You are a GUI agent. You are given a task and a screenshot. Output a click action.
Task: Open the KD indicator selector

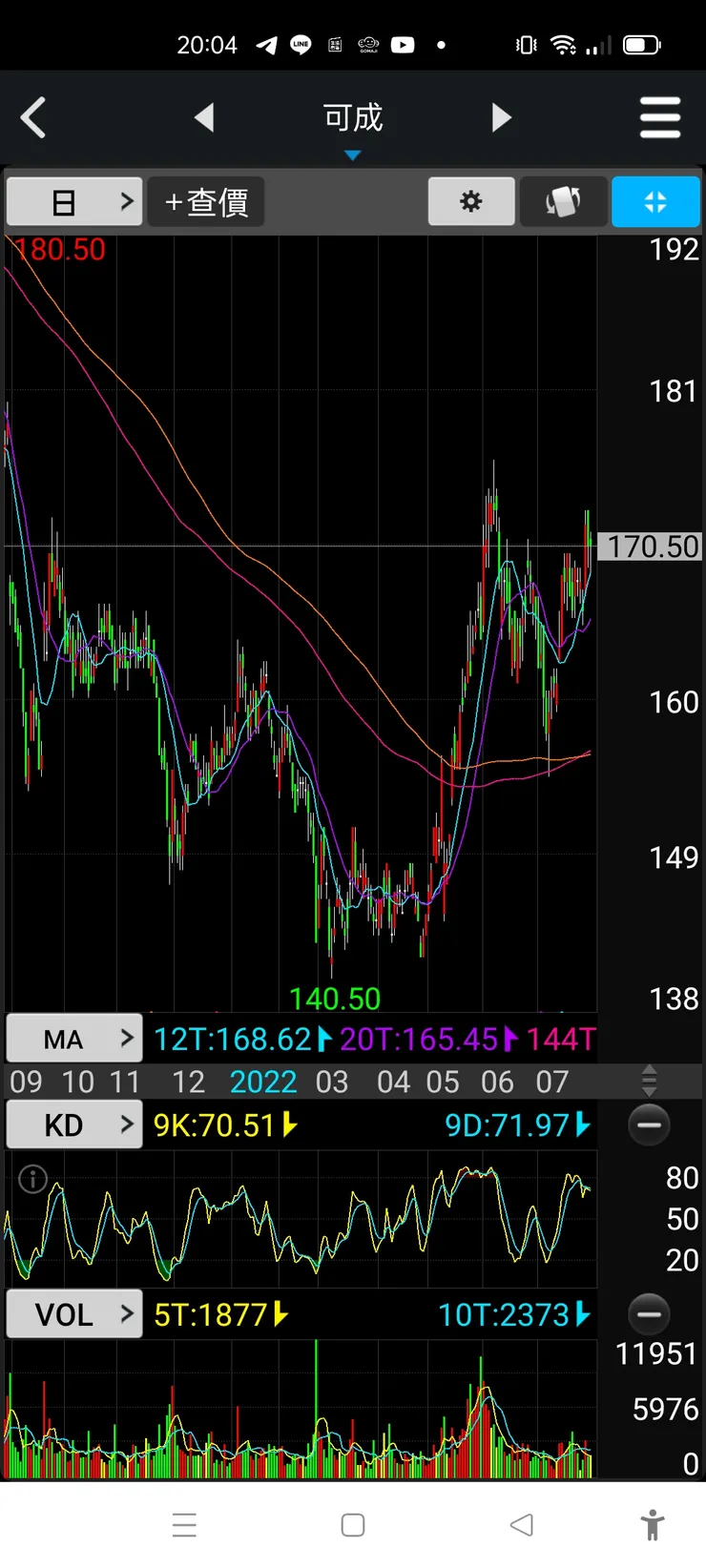(74, 1125)
